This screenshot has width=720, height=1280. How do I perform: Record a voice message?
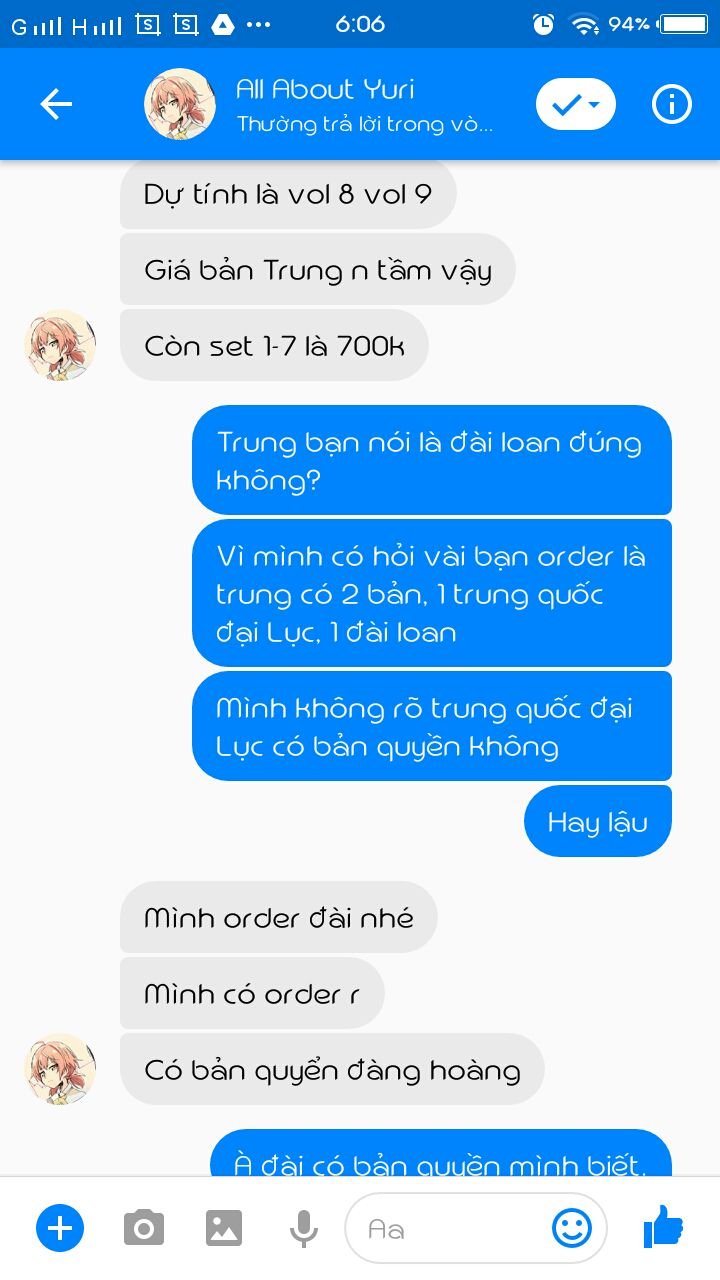click(x=303, y=1228)
